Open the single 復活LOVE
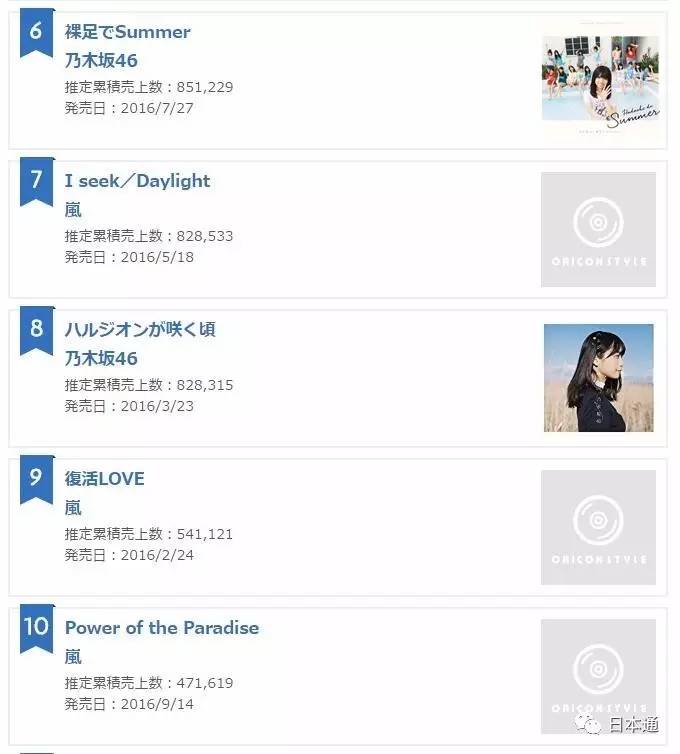The image size is (680, 754). click(104, 478)
